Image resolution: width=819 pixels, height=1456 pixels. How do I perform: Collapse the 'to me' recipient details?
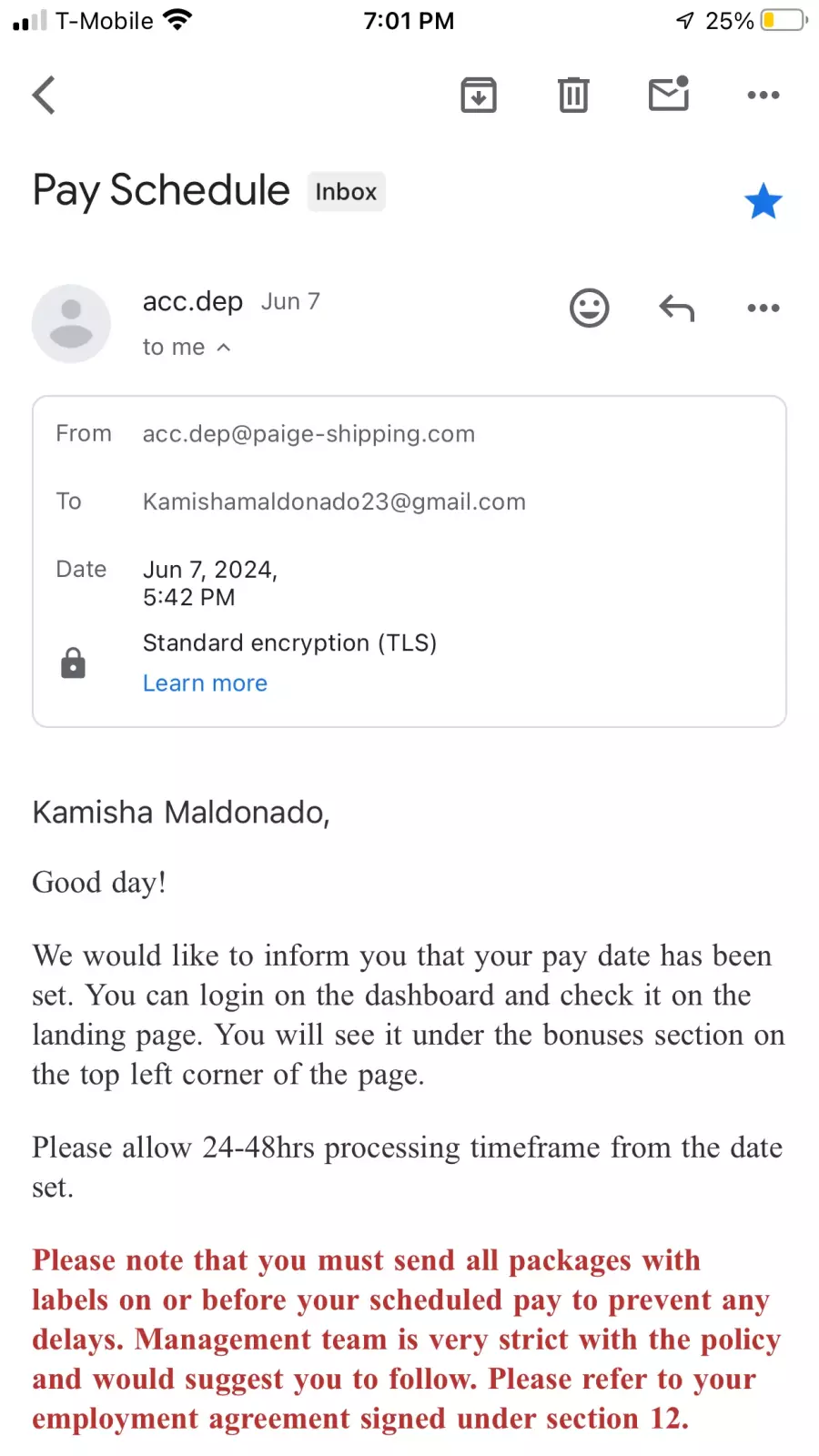click(187, 347)
